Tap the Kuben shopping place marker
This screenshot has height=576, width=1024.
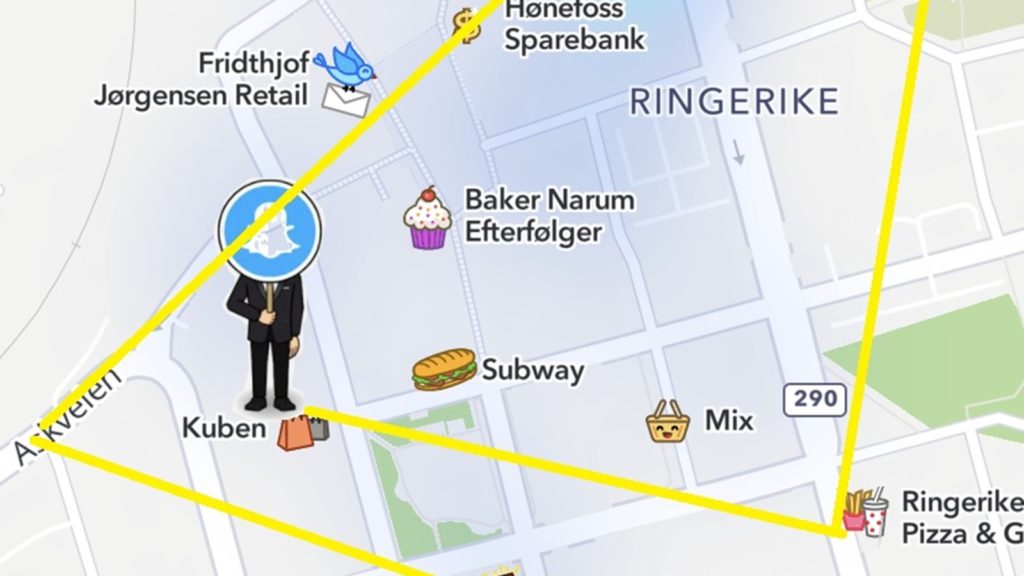pos(302,430)
